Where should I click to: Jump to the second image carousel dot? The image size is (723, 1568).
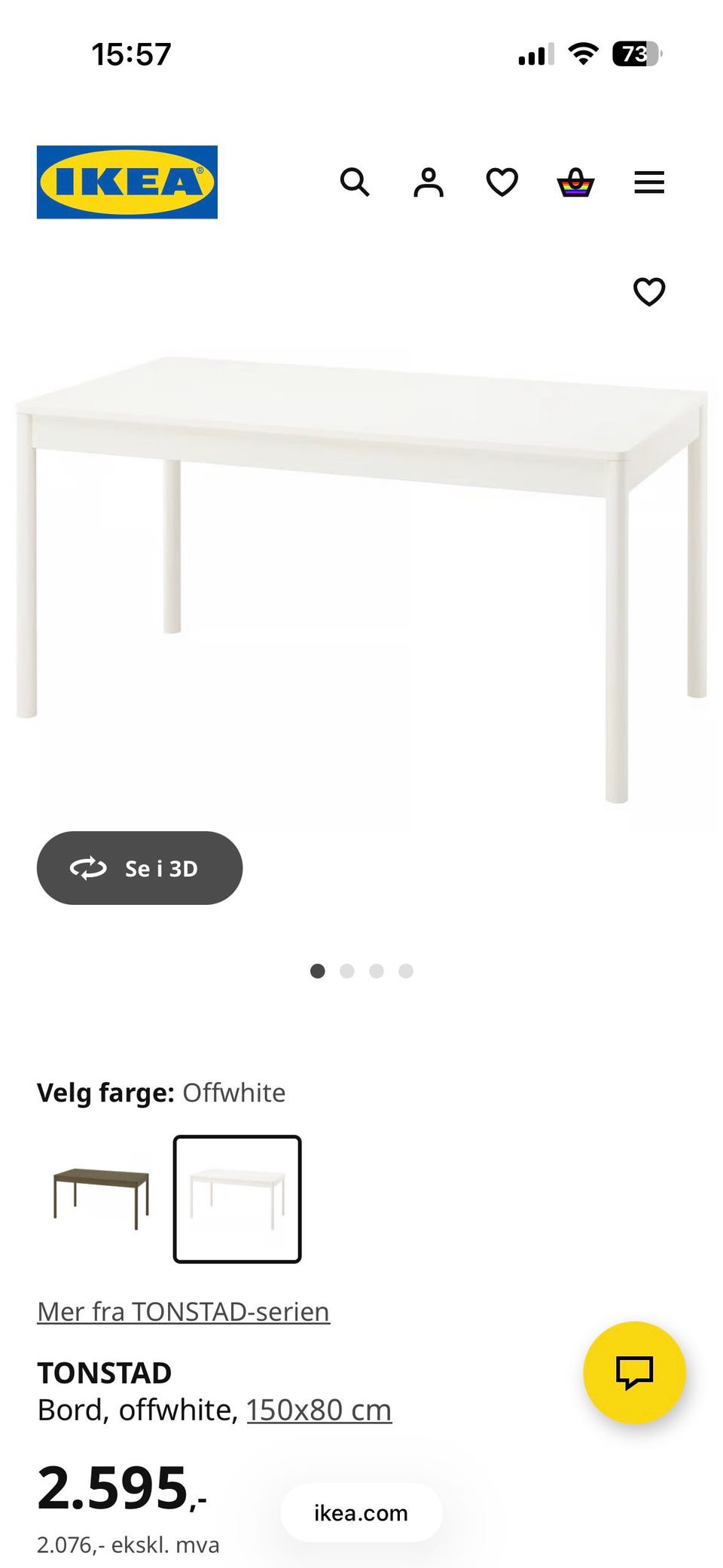347,971
